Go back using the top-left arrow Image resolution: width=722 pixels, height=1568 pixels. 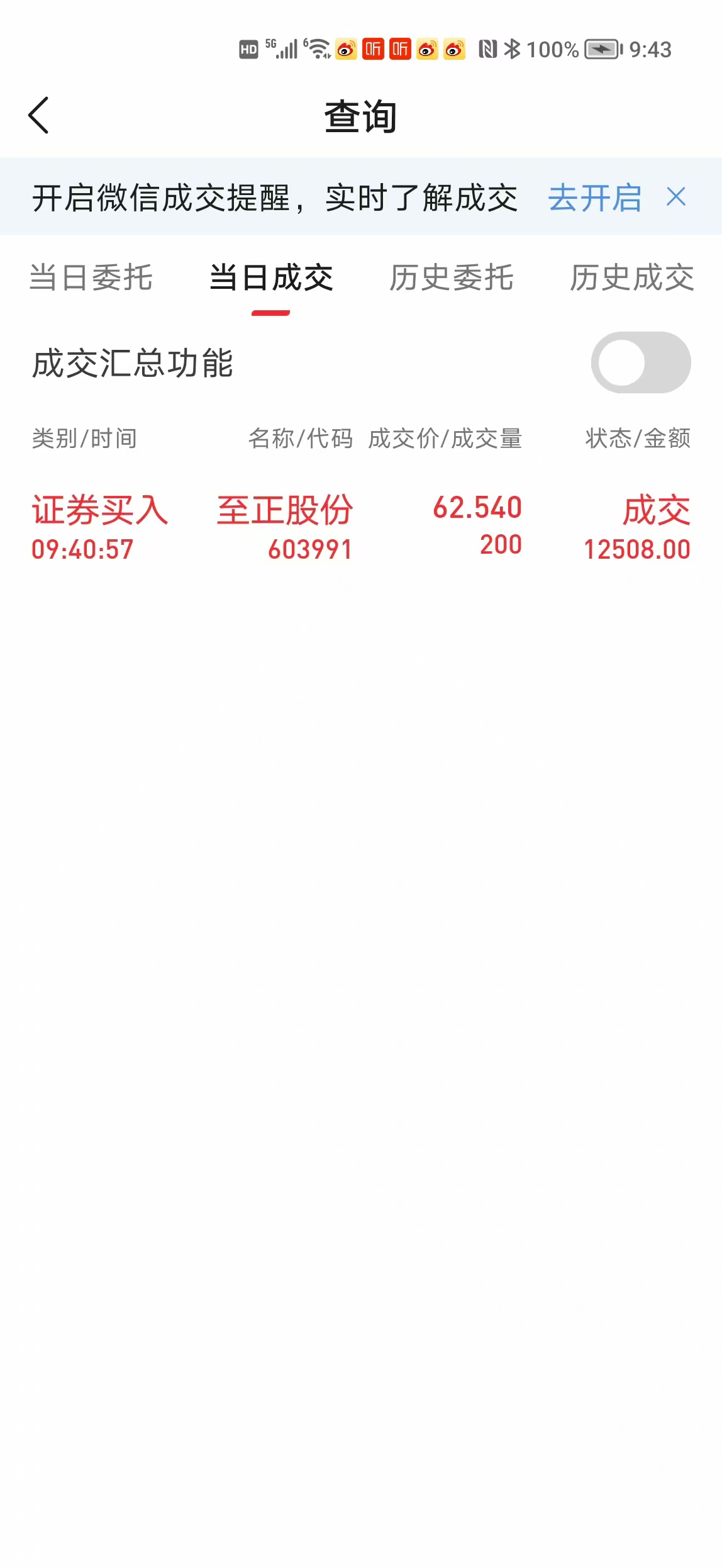pyautogui.click(x=39, y=116)
